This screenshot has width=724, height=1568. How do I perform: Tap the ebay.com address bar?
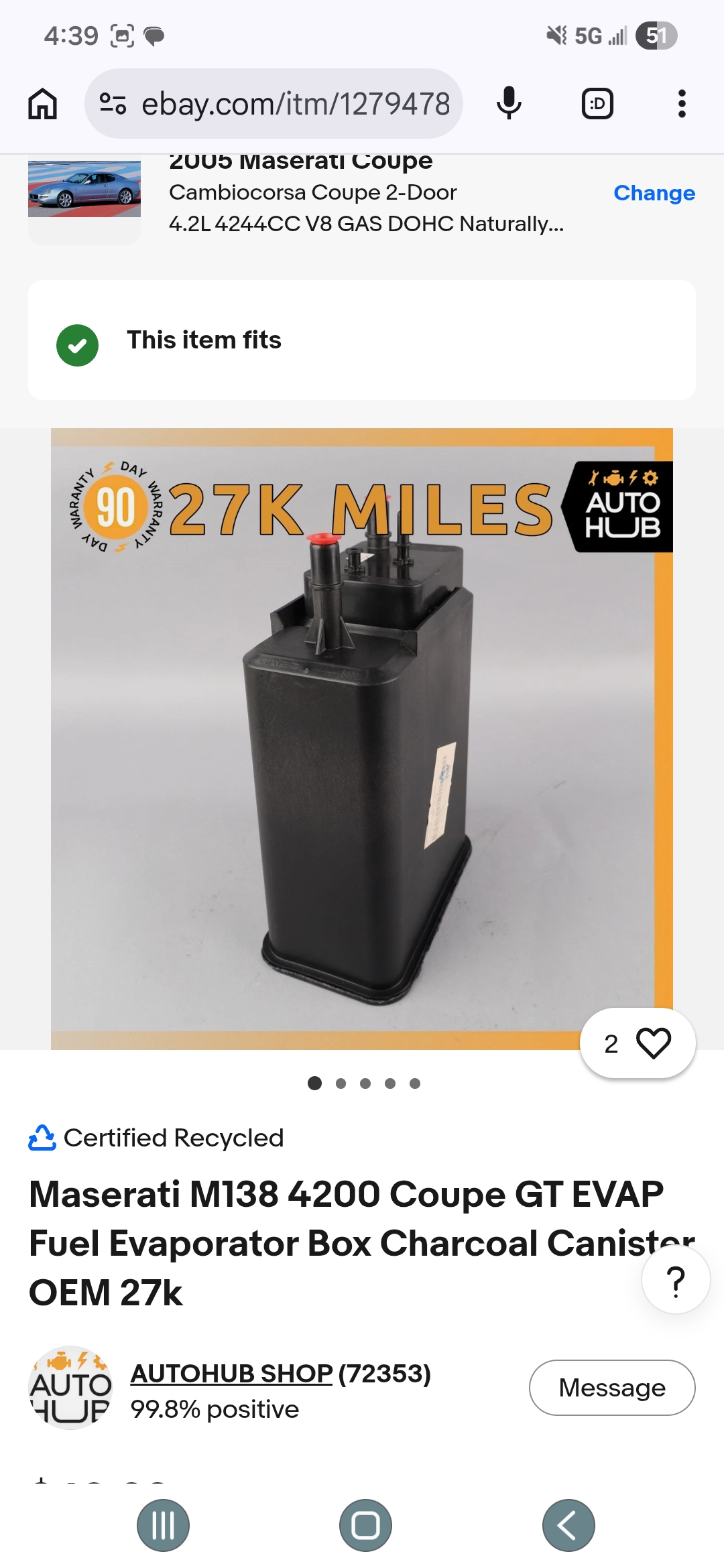[x=274, y=104]
